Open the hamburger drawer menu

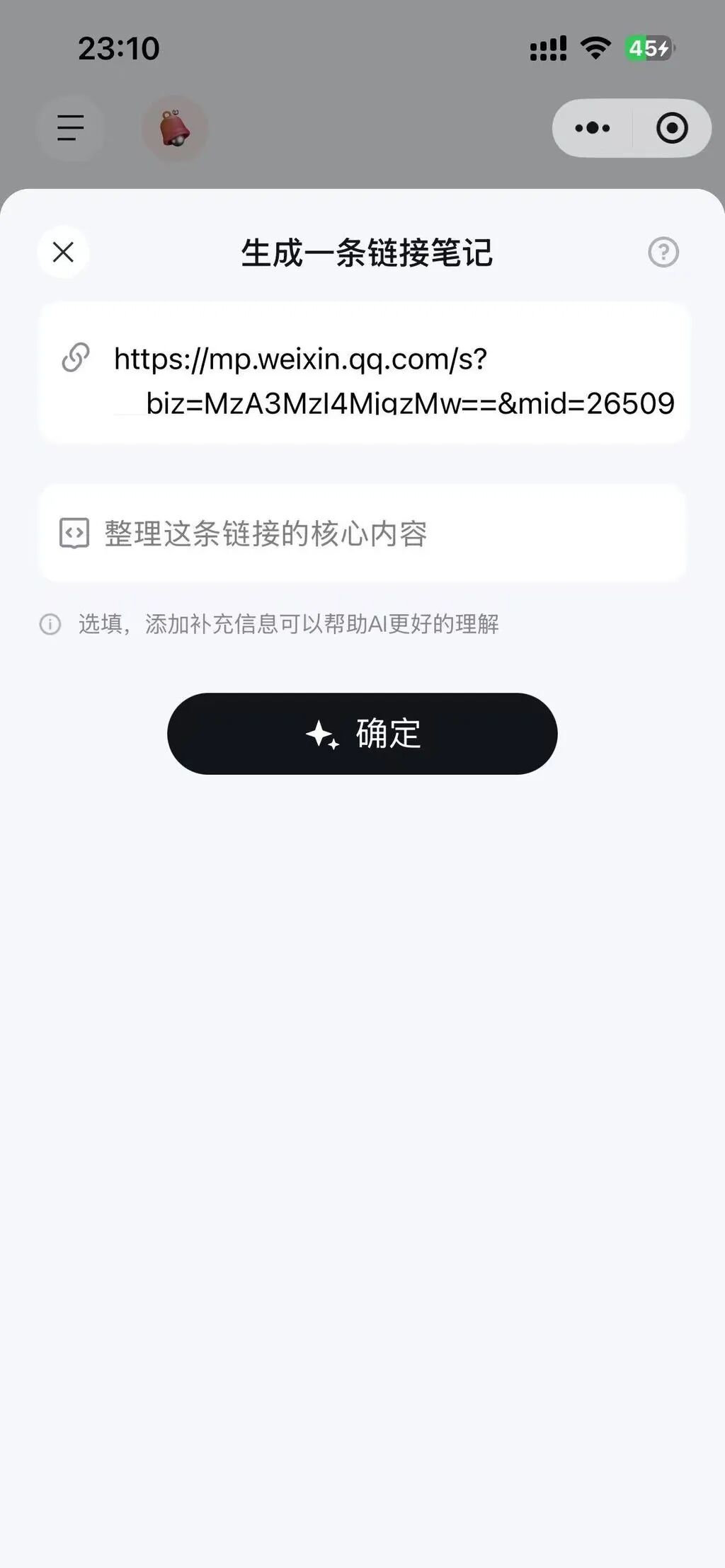click(x=70, y=128)
